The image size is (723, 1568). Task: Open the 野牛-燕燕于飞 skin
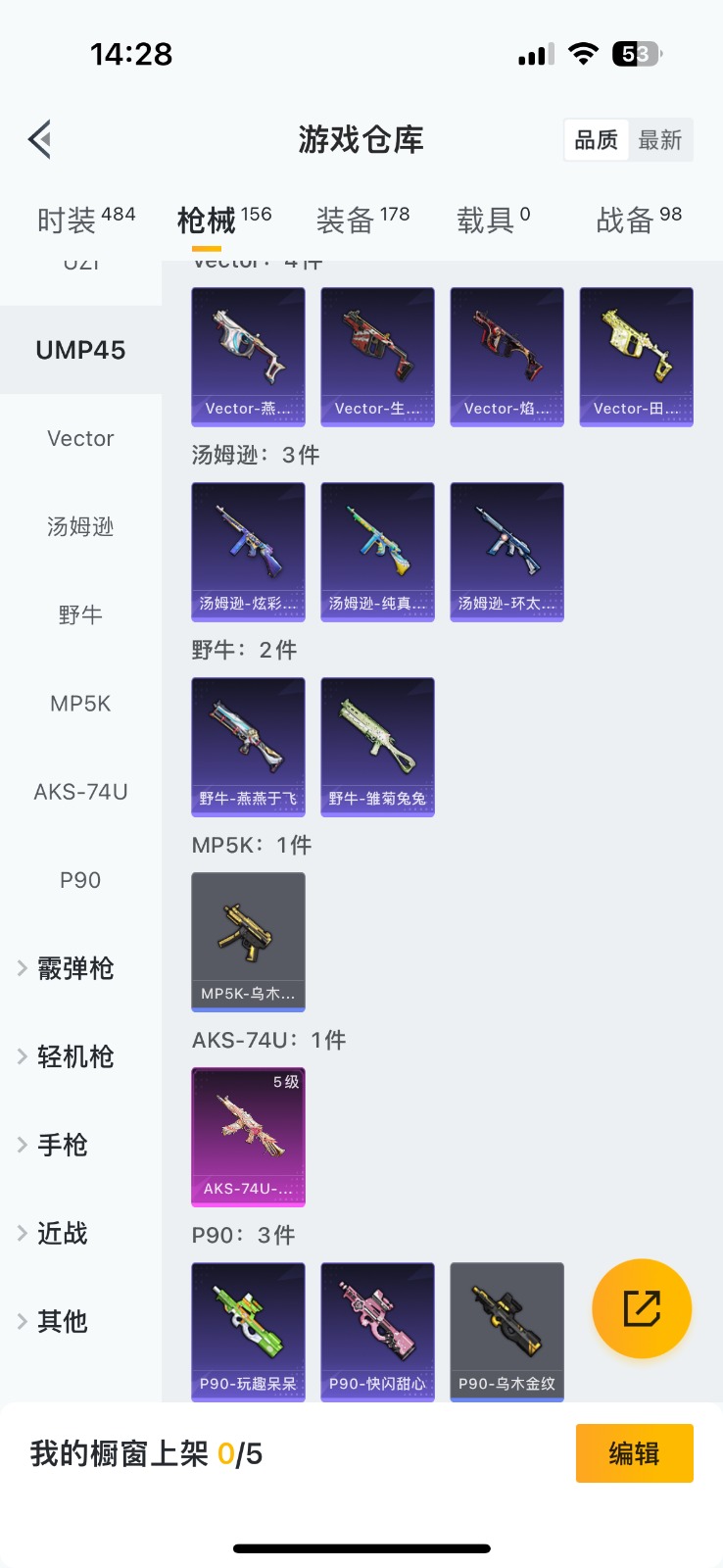248,746
